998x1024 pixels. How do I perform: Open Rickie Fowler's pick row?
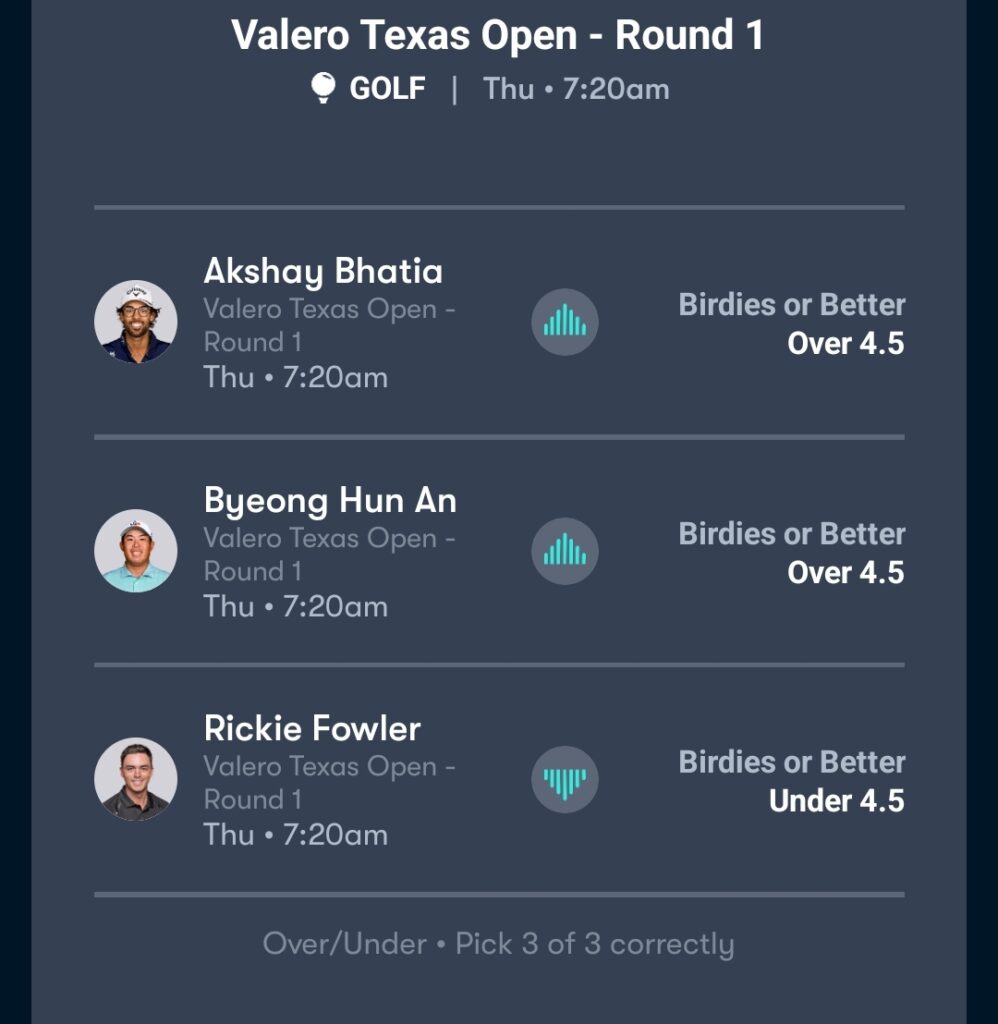pyautogui.click(x=499, y=780)
